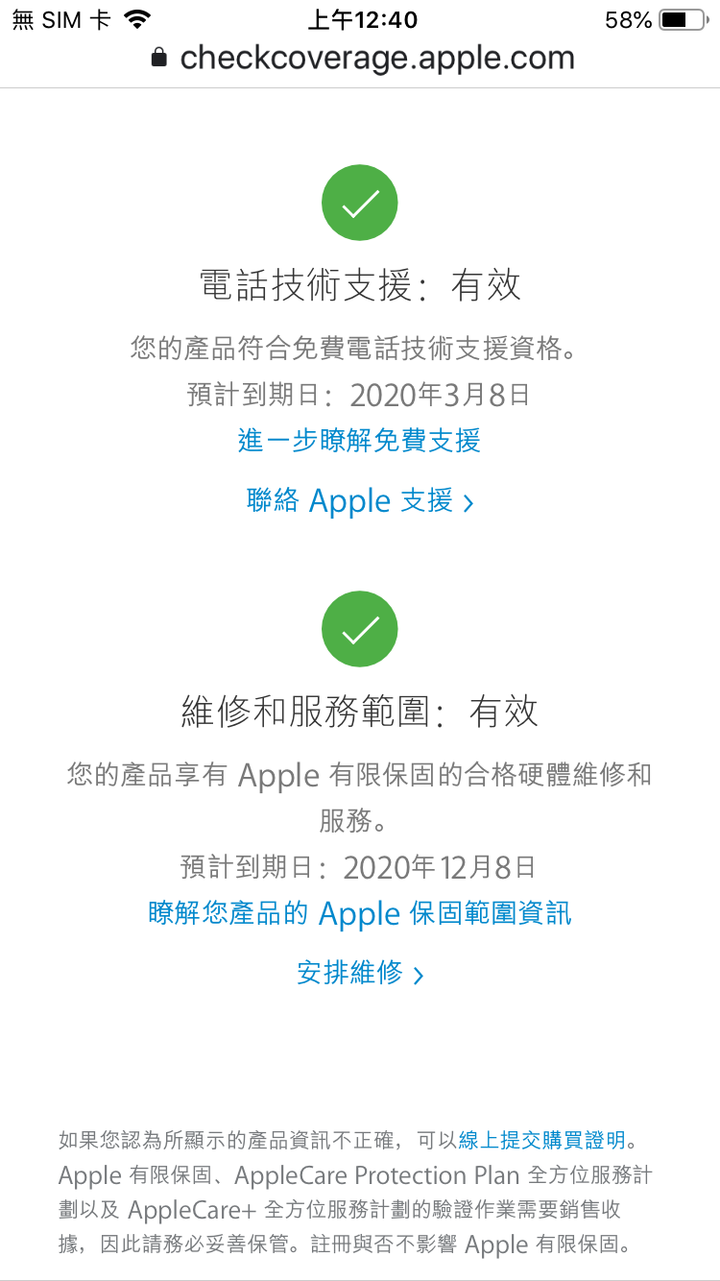Image resolution: width=720 pixels, height=1281 pixels.
Task: Tap 聯絡 Apple 支援 link
Action: (359, 501)
